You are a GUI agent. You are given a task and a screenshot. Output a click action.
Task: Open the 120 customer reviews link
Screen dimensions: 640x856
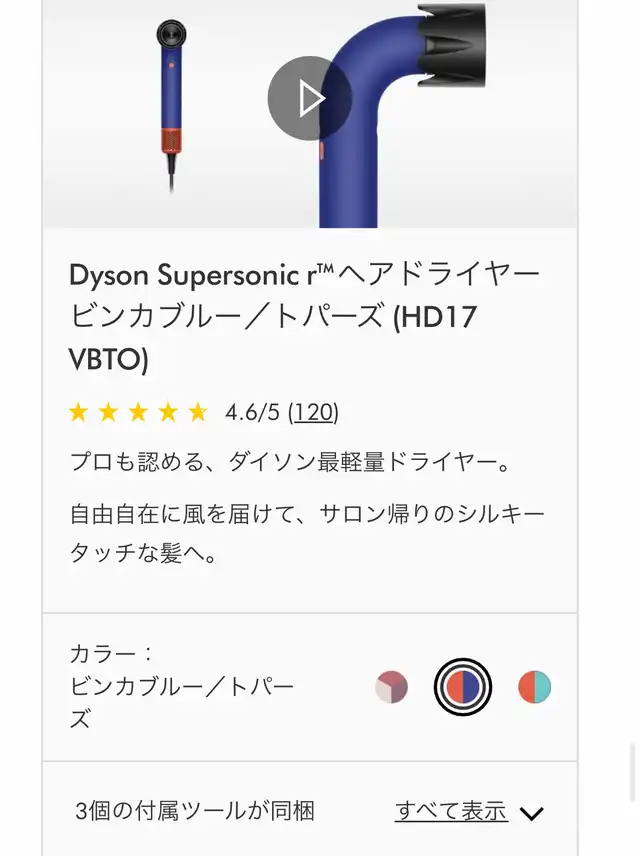[x=313, y=412]
